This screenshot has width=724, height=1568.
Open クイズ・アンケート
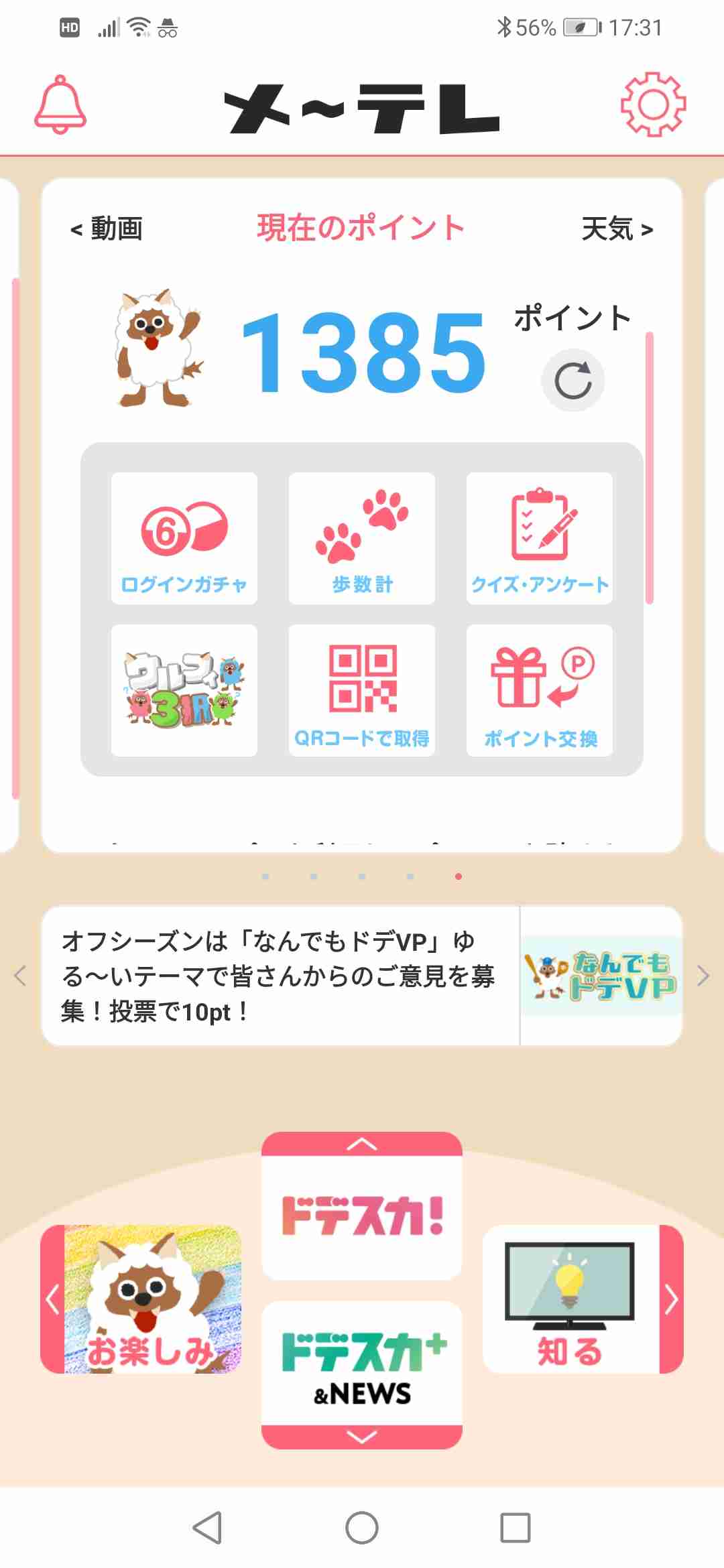pos(540,539)
